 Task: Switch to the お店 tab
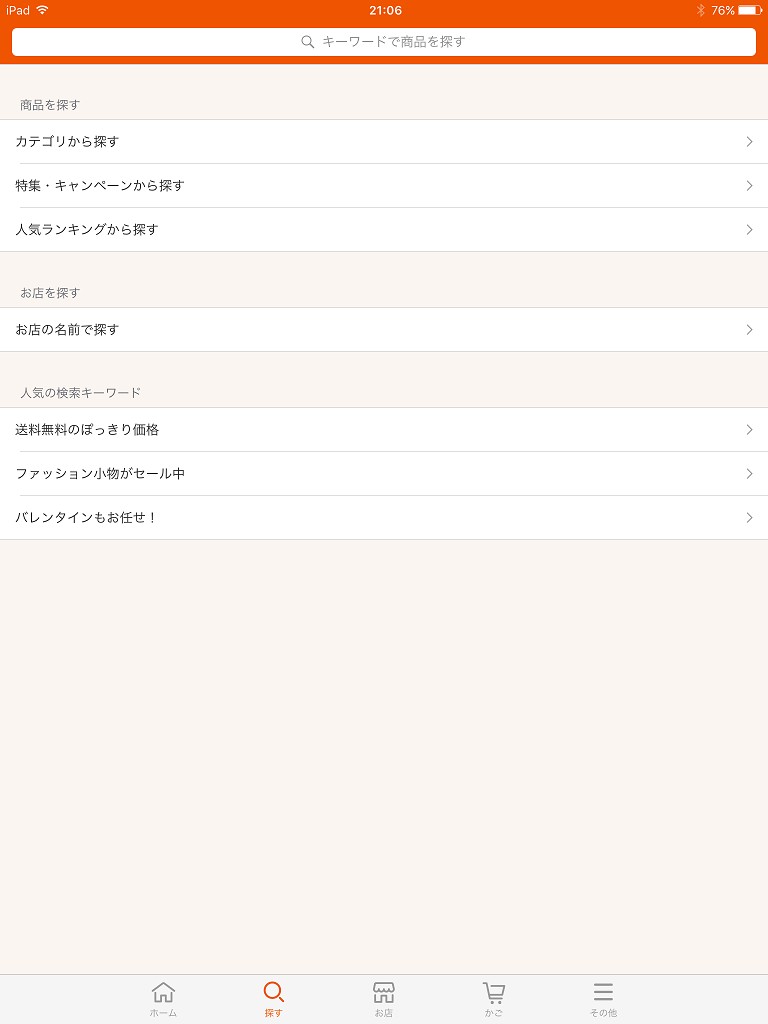(384, 999)
